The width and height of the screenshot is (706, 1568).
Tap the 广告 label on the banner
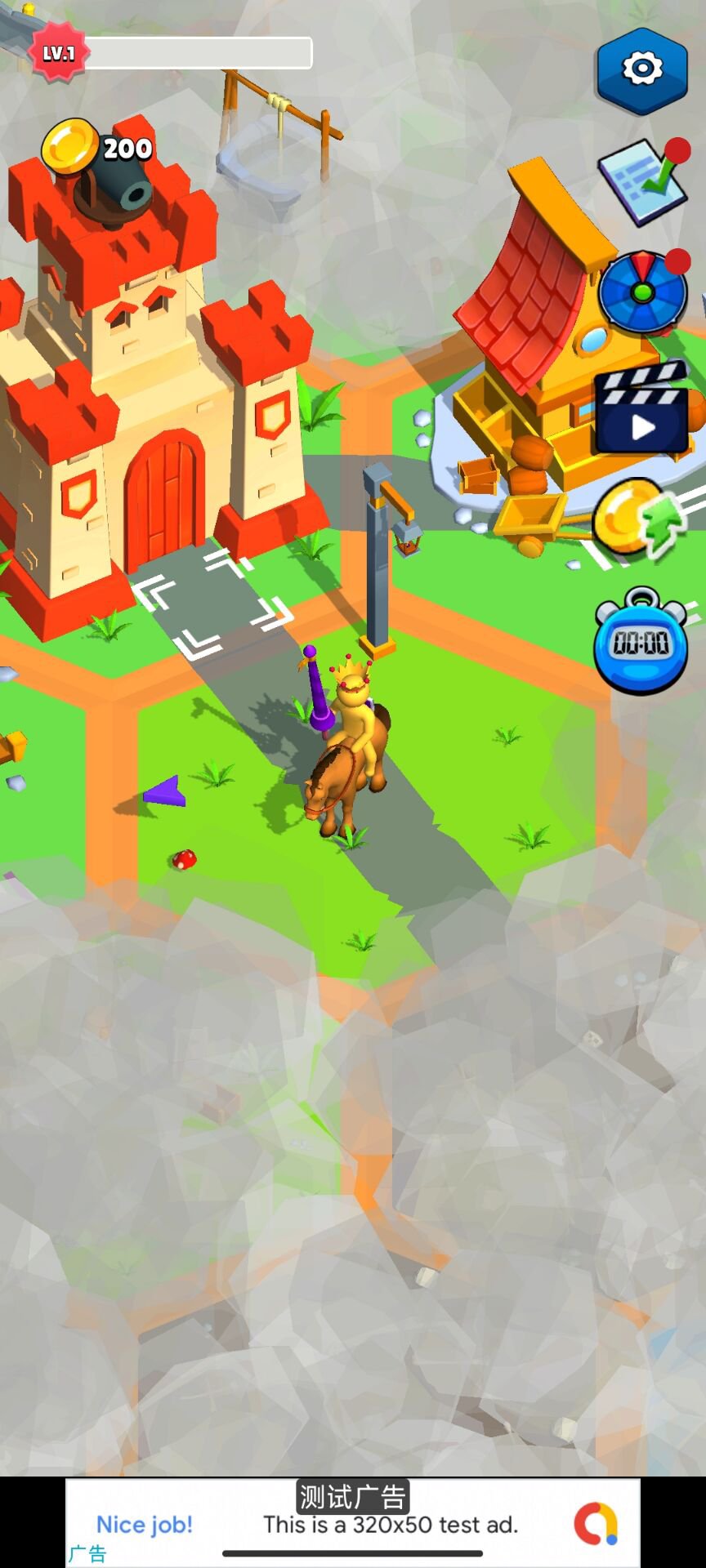click(x=87, y=1554)
